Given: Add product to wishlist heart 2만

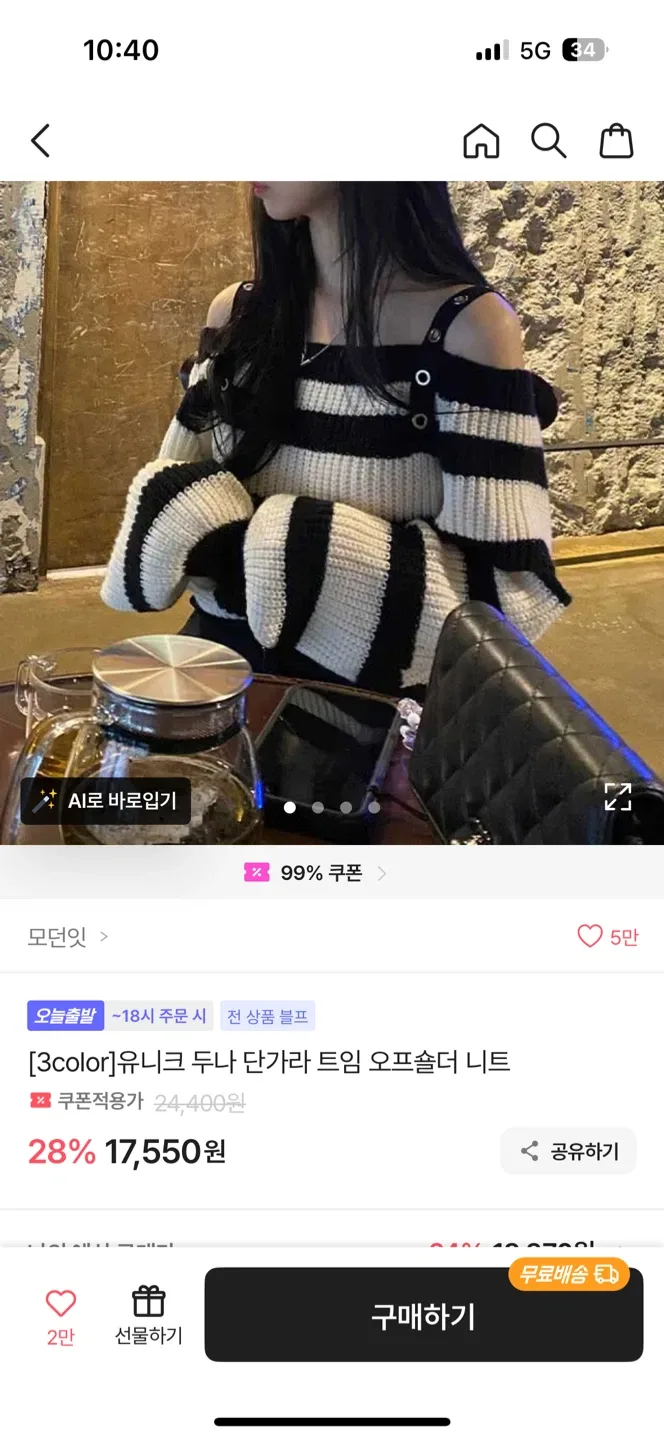Looking at the screenshot, I should click(61, 1314).
